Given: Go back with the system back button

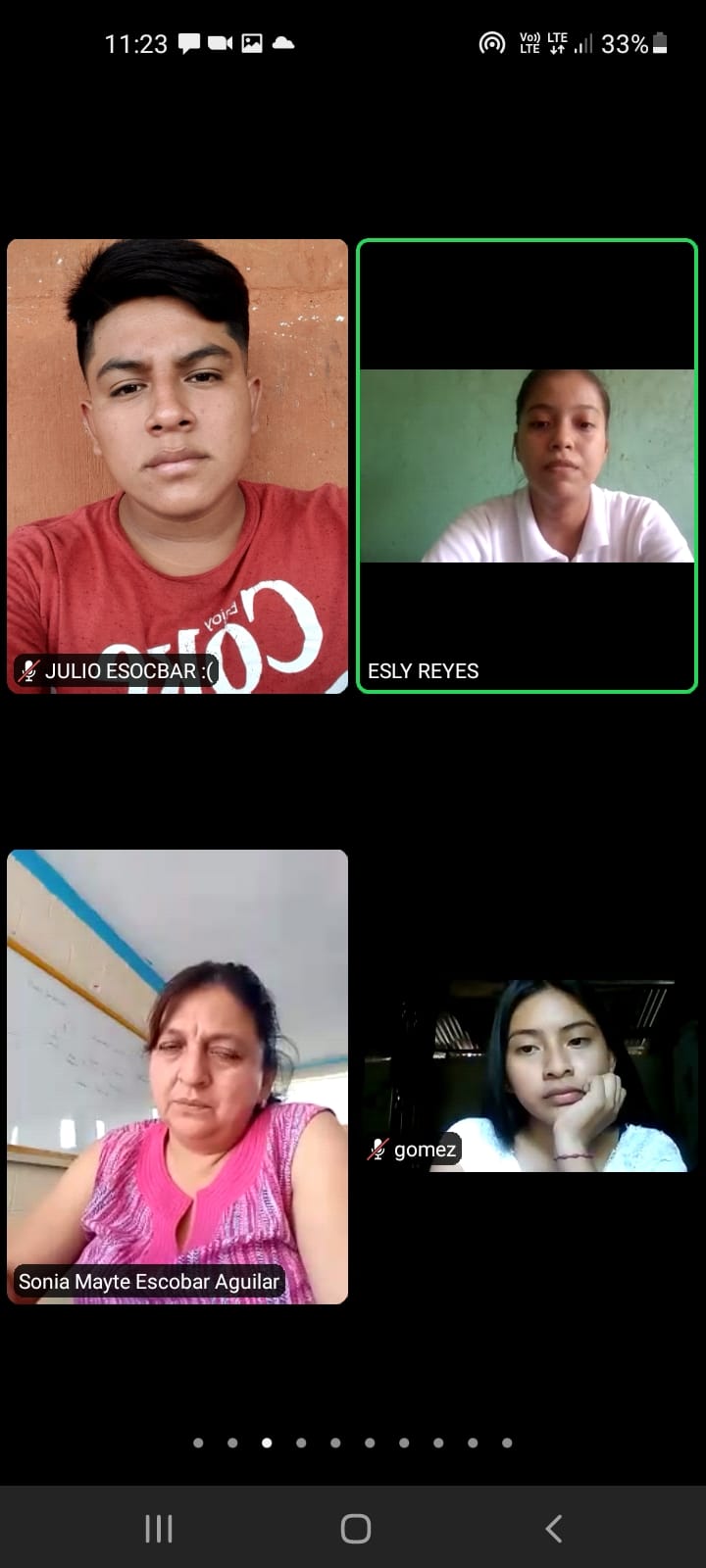Looking at the screenshot, I should pyautogui.click(x=553, y=1528).
